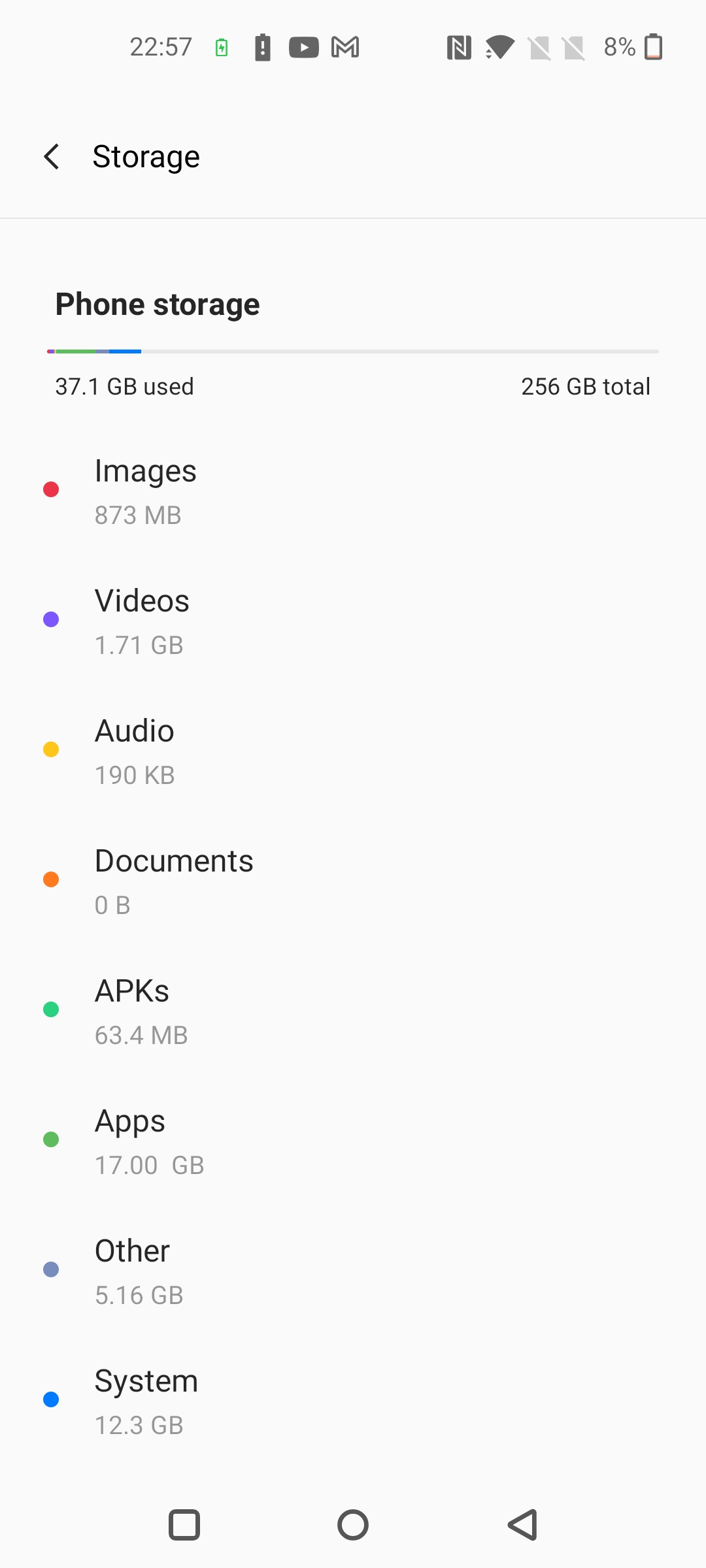View Other storage usage
Viewport: 706px width, 1568px height.
[x=353, y=1271]
